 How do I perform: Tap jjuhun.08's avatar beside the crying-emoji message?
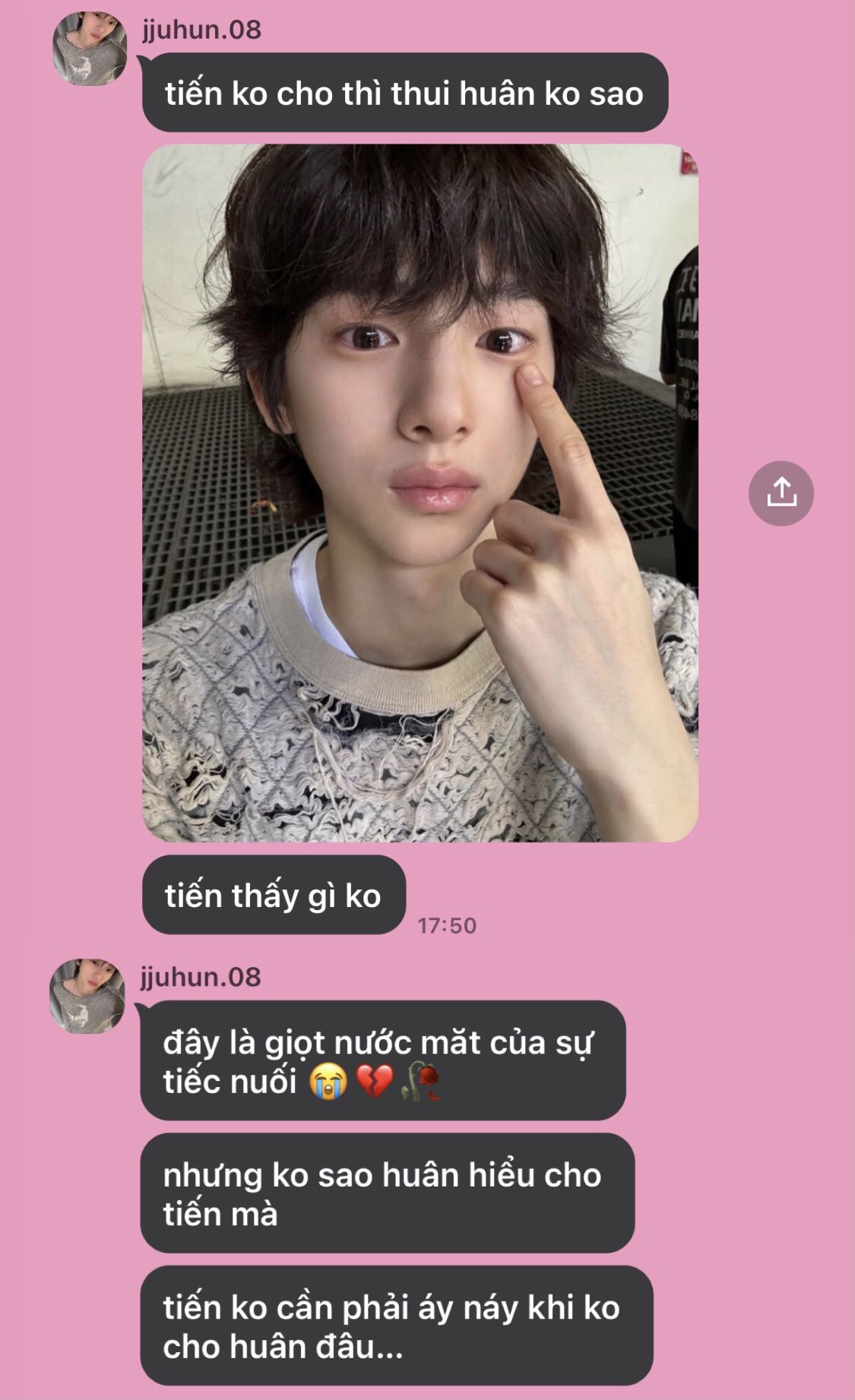(87, 995)
